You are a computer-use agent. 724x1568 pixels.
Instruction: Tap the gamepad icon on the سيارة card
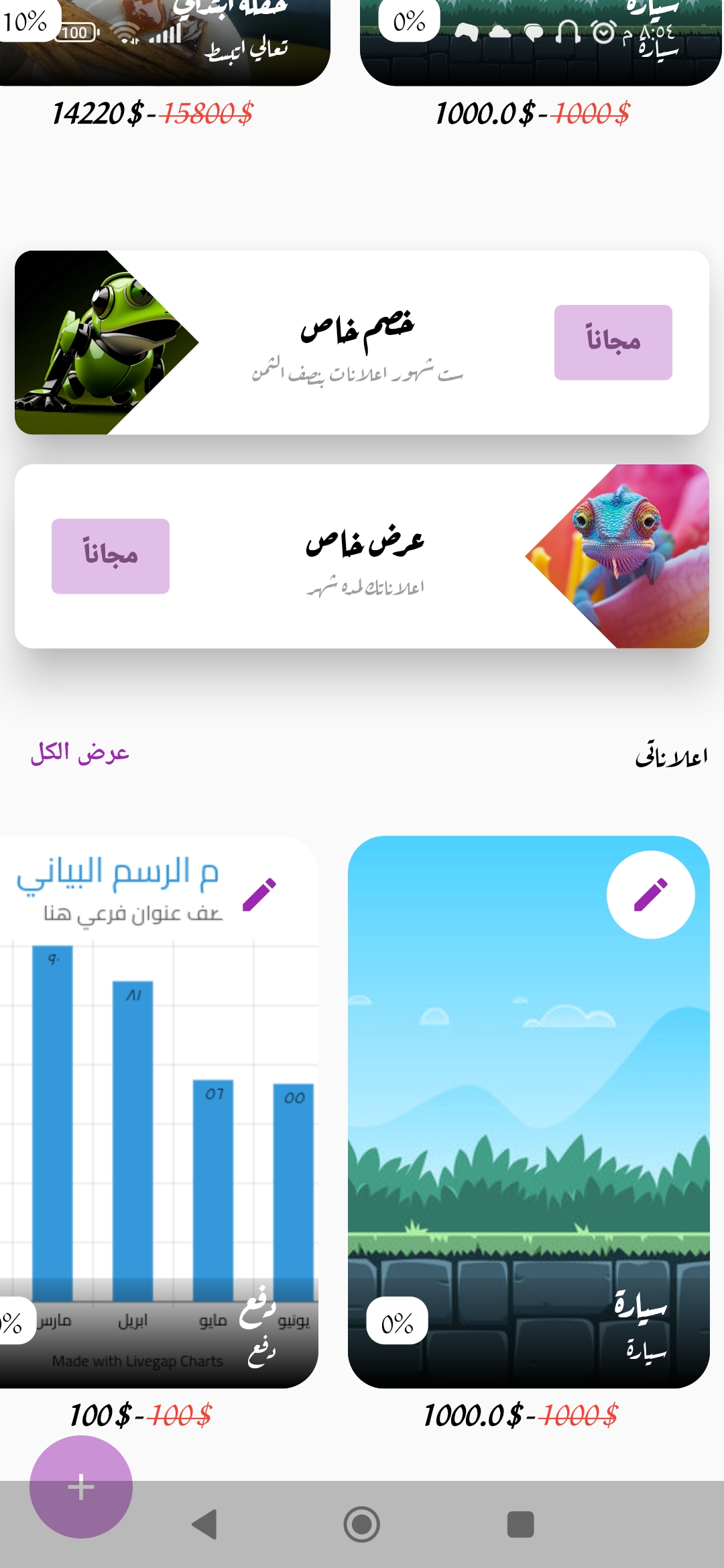click(x=468, y=30)
